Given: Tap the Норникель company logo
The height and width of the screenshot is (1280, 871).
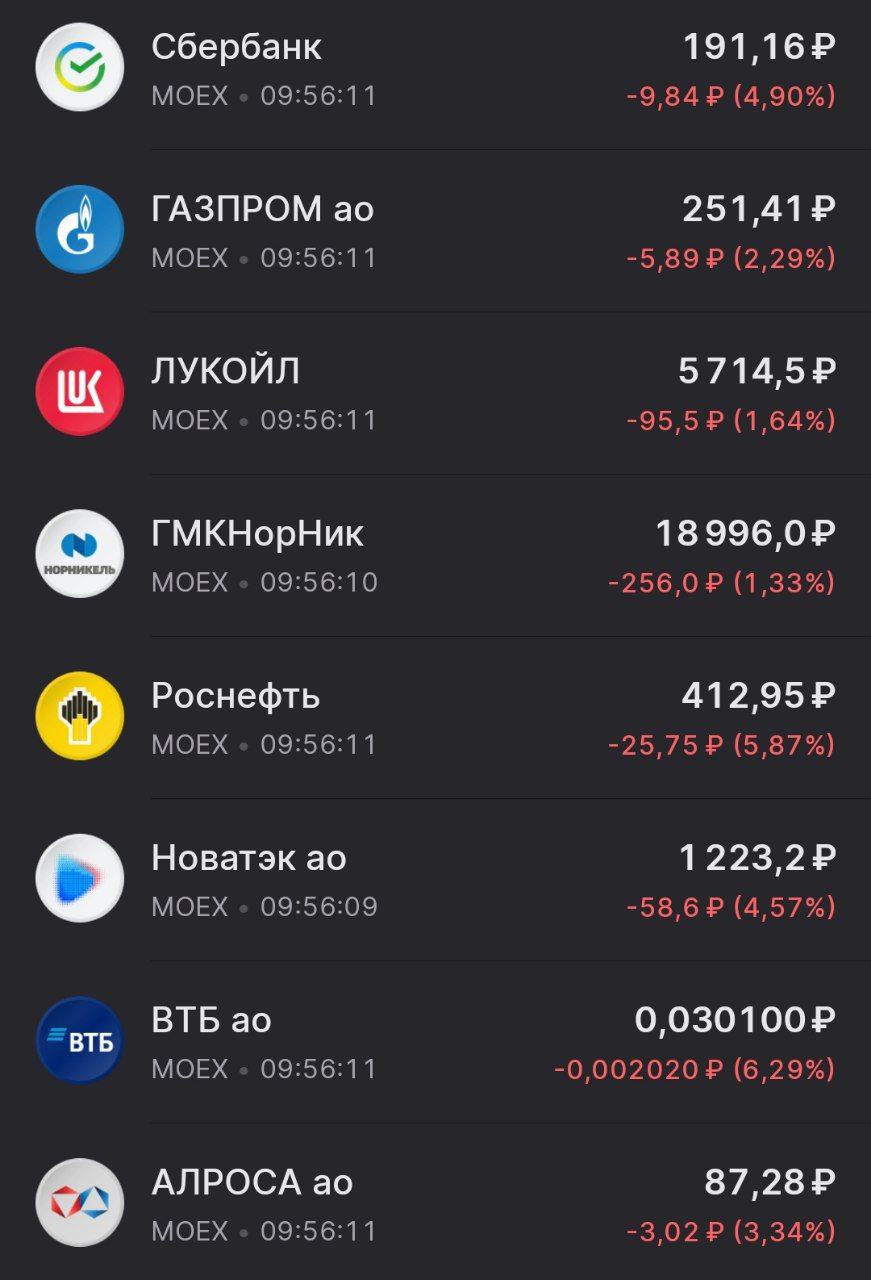Looking at the screenshot, I should [80, 555].
